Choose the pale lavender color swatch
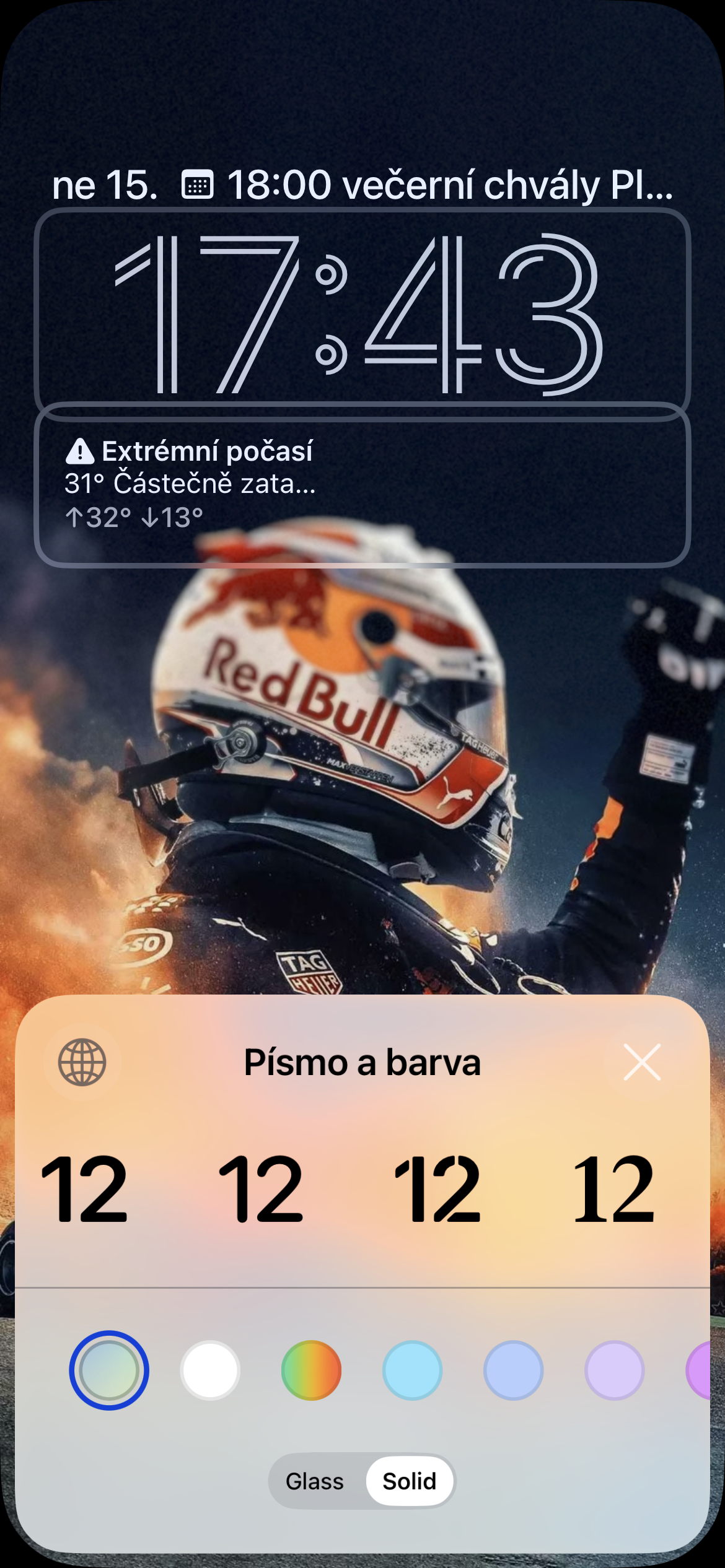This screenshot has width=725, height=1568. (614, 1370)
